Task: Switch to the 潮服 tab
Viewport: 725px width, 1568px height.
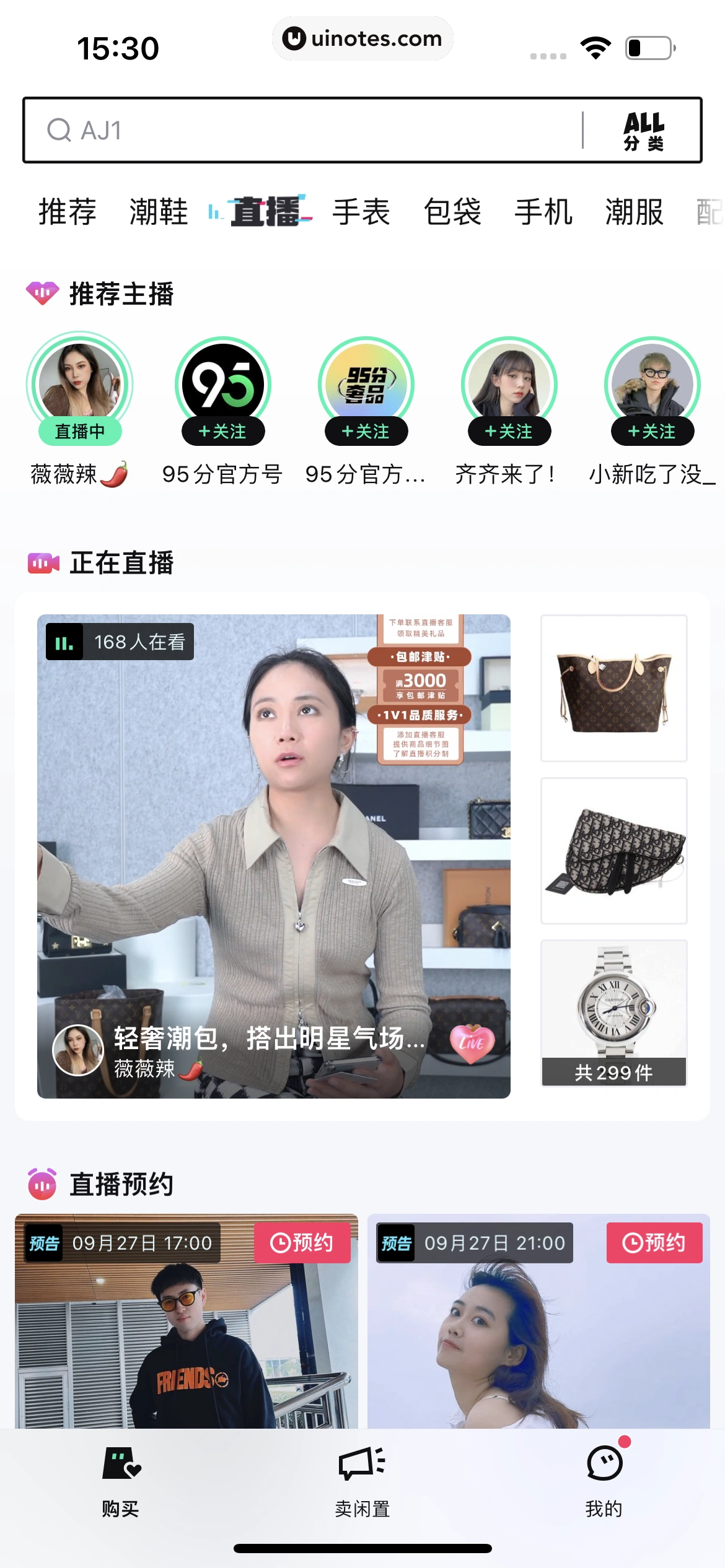Action: [x=635, y=212]
